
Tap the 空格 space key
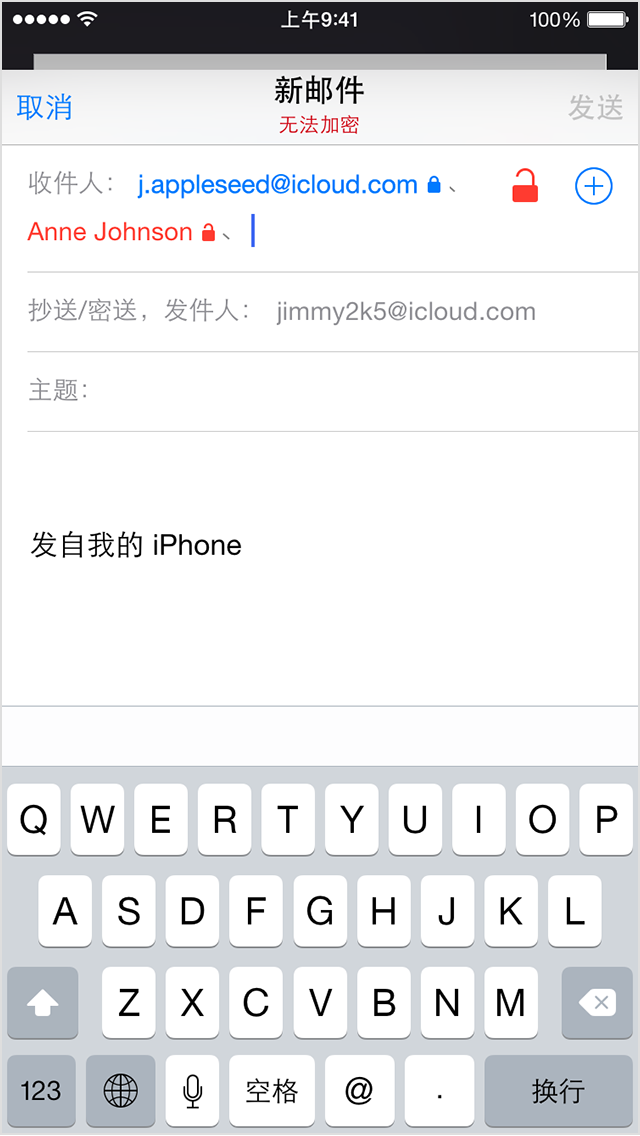pos(272,1090)
